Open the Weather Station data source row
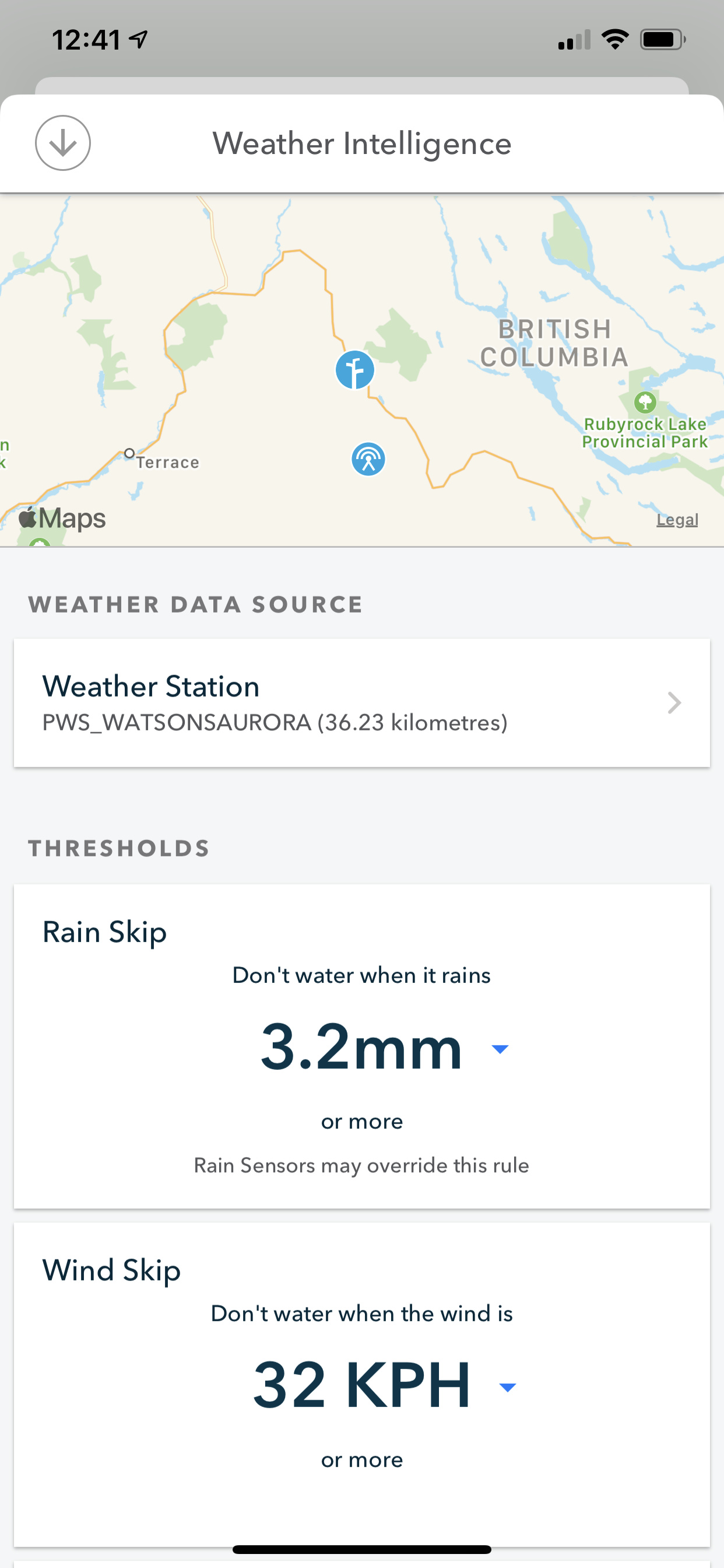This screenshot has width=724, height=1568. [362, 703]
